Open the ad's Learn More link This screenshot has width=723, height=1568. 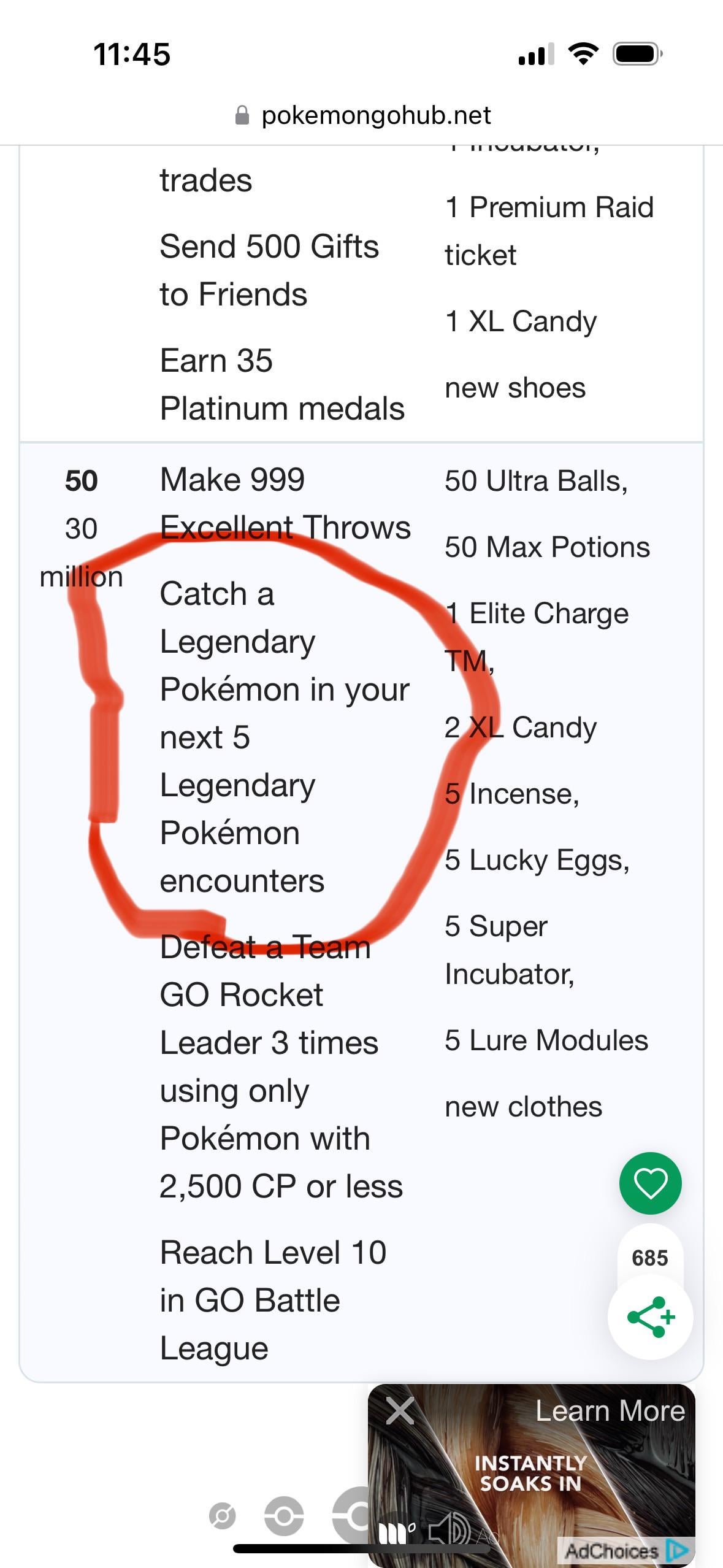point(610,1411)
